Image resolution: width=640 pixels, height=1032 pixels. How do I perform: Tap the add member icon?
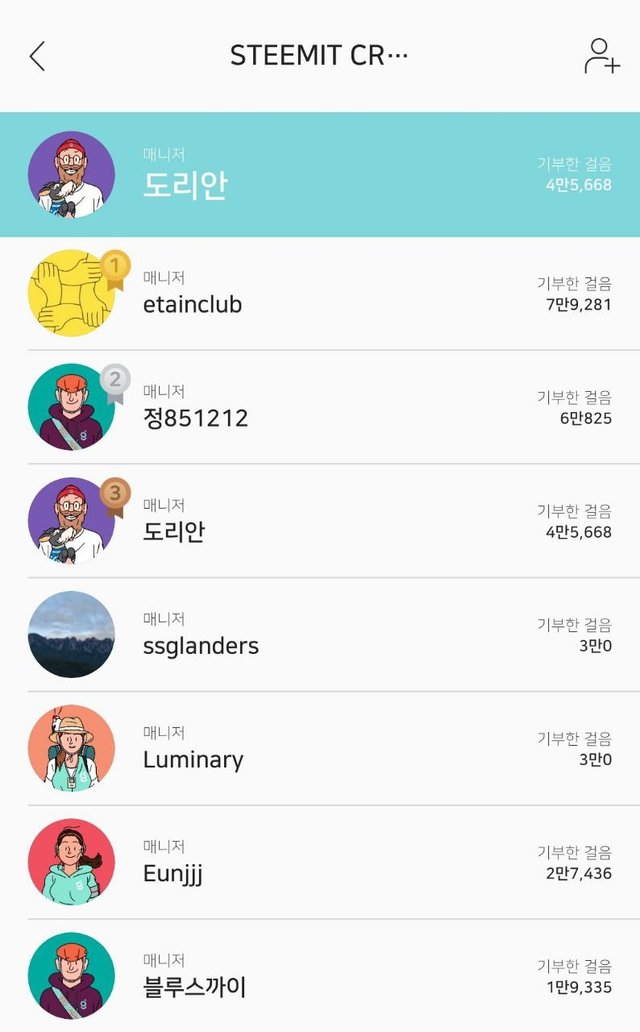pos(602,56)
